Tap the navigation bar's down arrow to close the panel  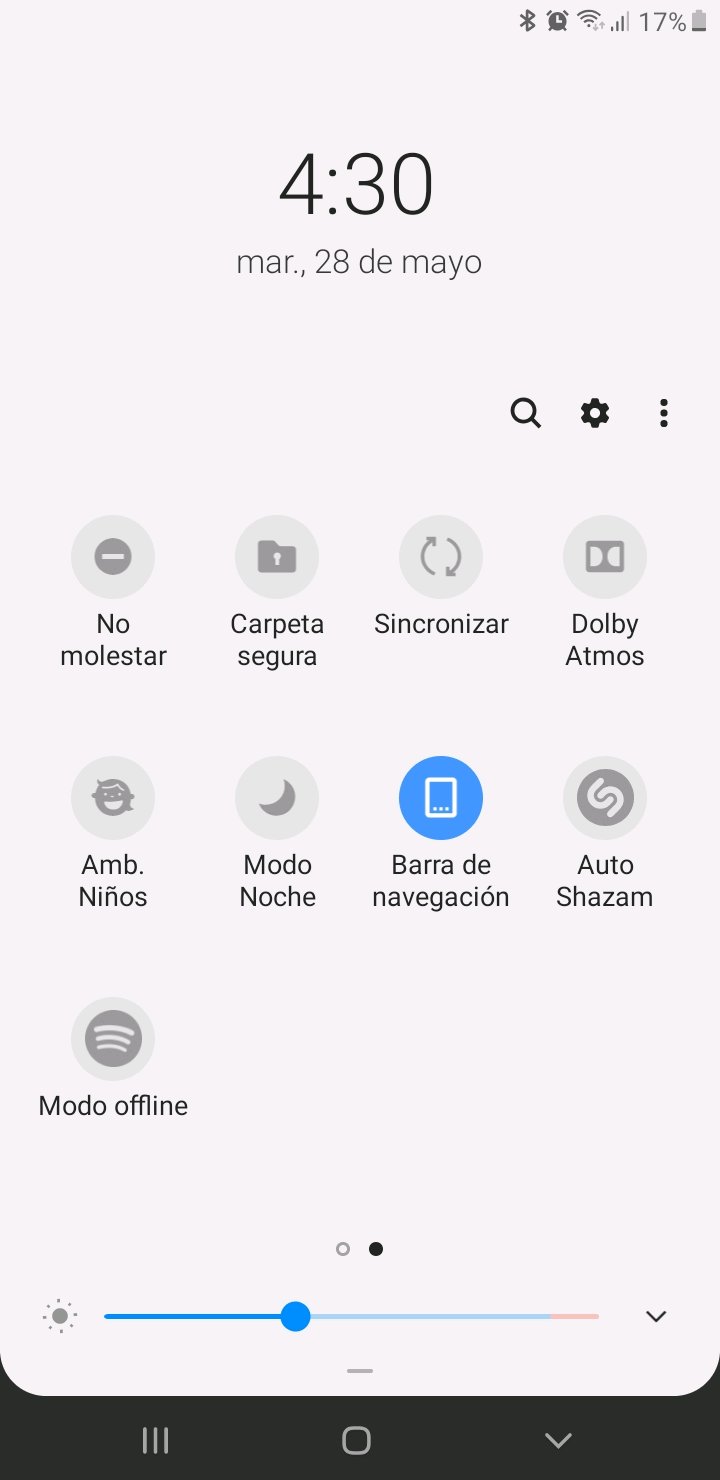(558, 1440)
